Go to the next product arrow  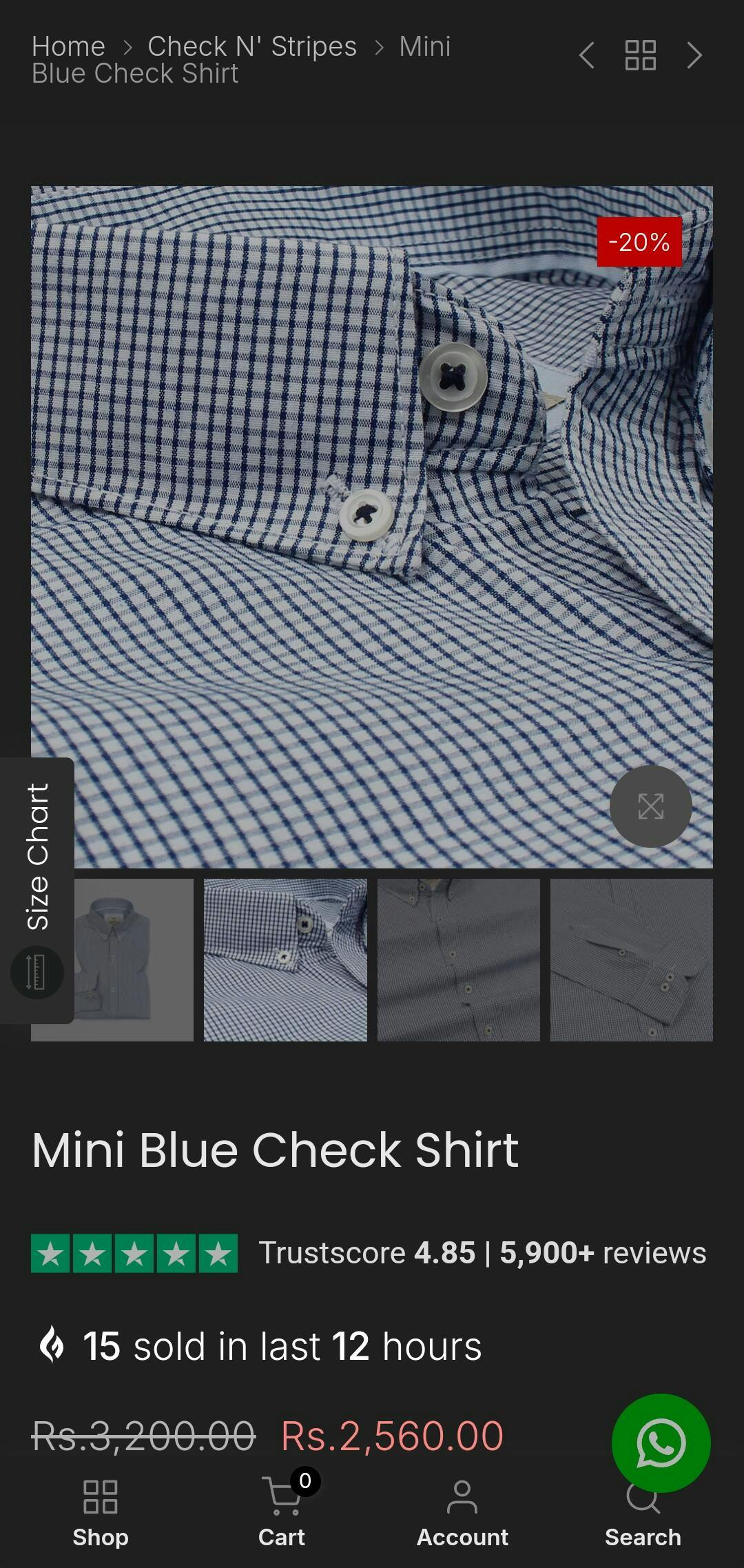click(694, 55)
